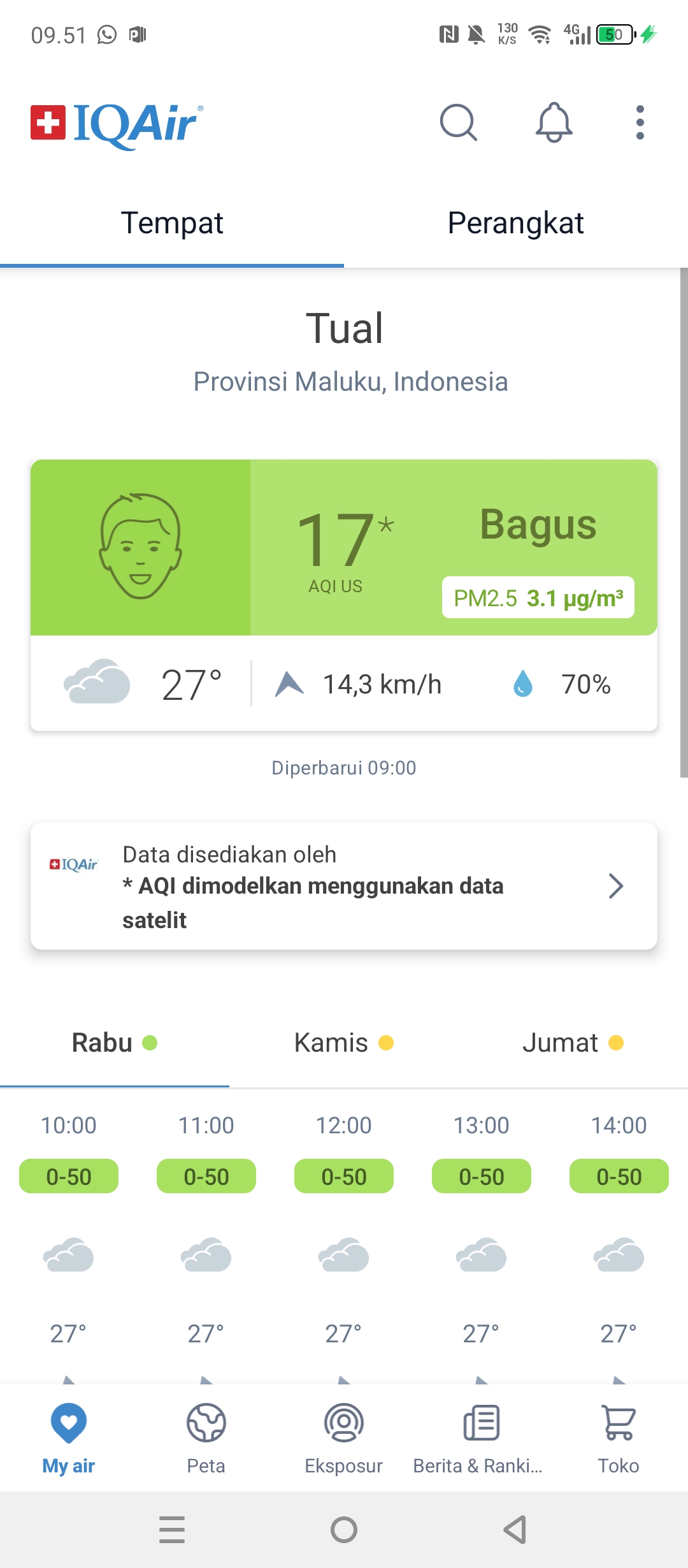The height and width of the screenshot is (1568, 688).
Task: Open the notifications bell
Action: (x=554, y=122)
